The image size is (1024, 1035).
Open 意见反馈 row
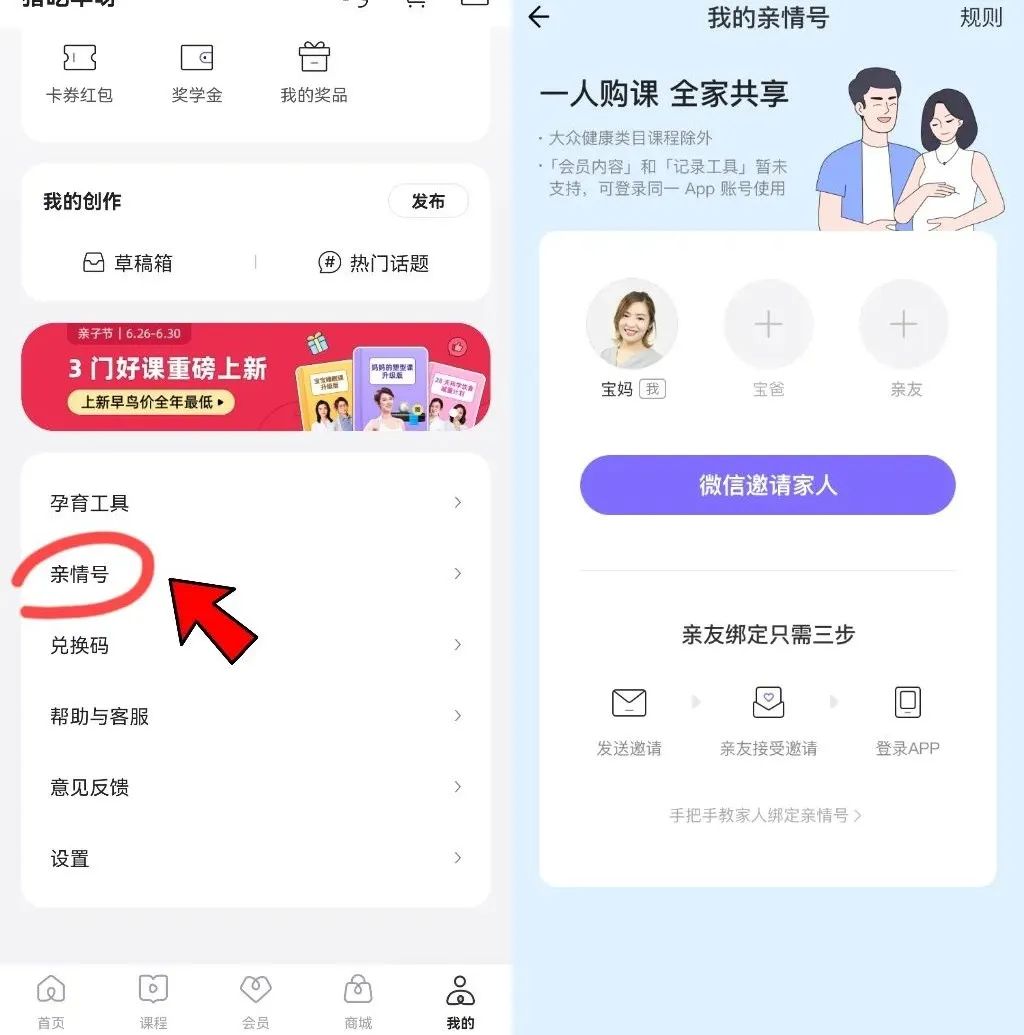pyautogui.click(x=255, y=787)
